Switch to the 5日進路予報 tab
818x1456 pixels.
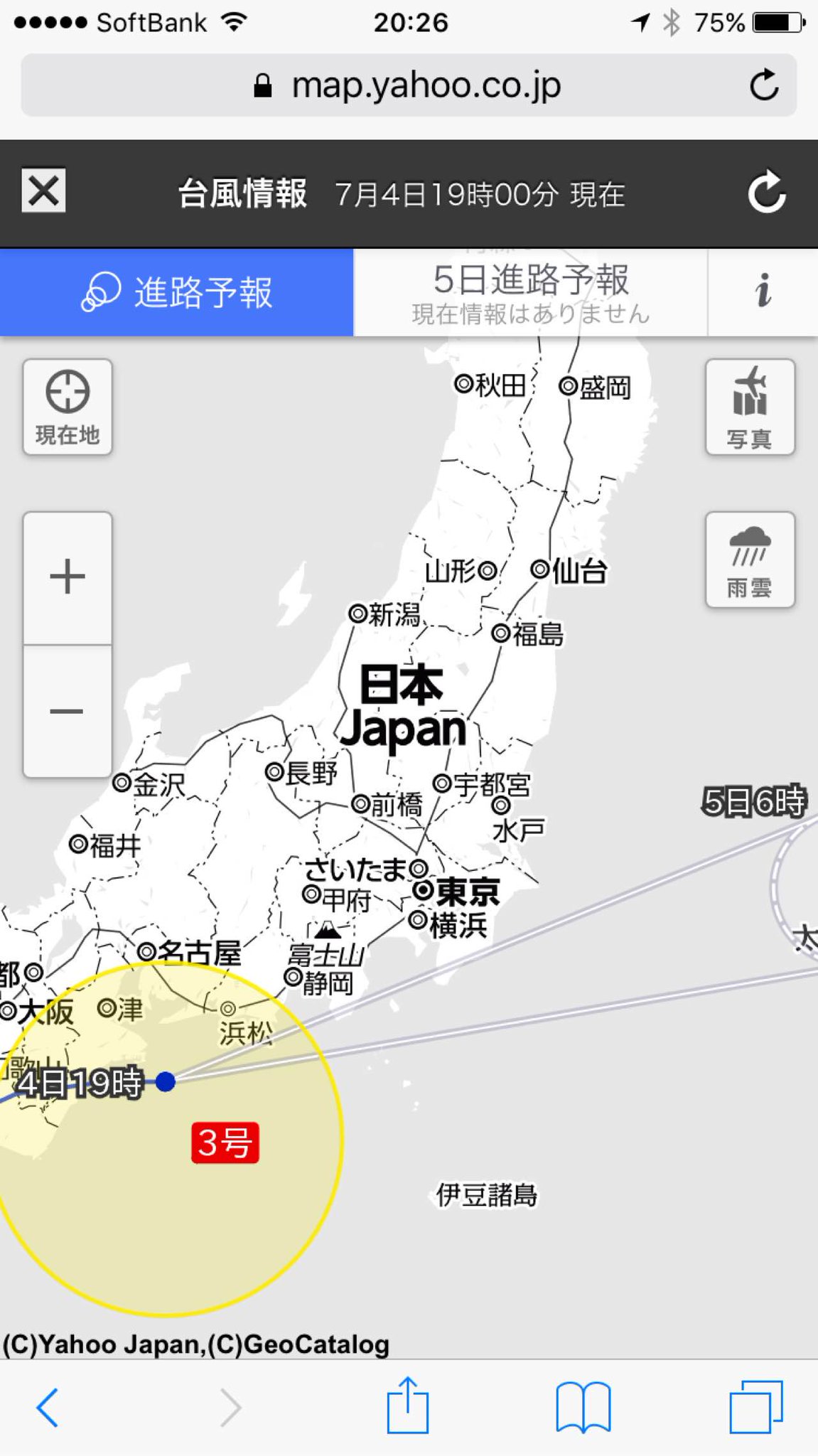pyautogui.click(x=530, y=292)
